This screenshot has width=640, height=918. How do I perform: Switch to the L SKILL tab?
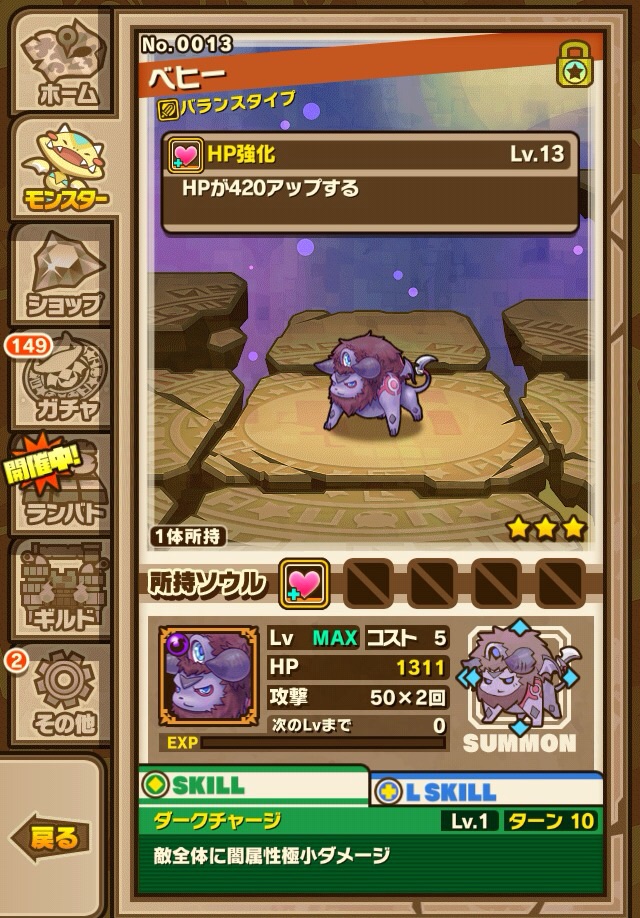pos(487,790)
